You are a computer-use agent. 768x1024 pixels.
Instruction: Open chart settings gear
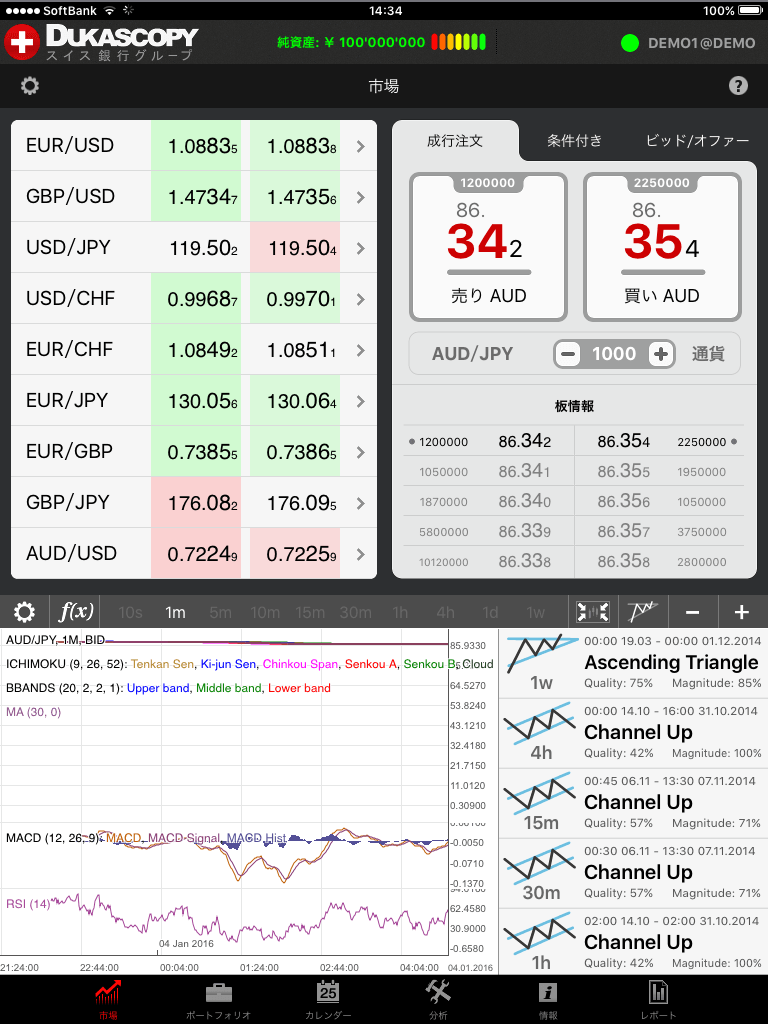(24, 612)
